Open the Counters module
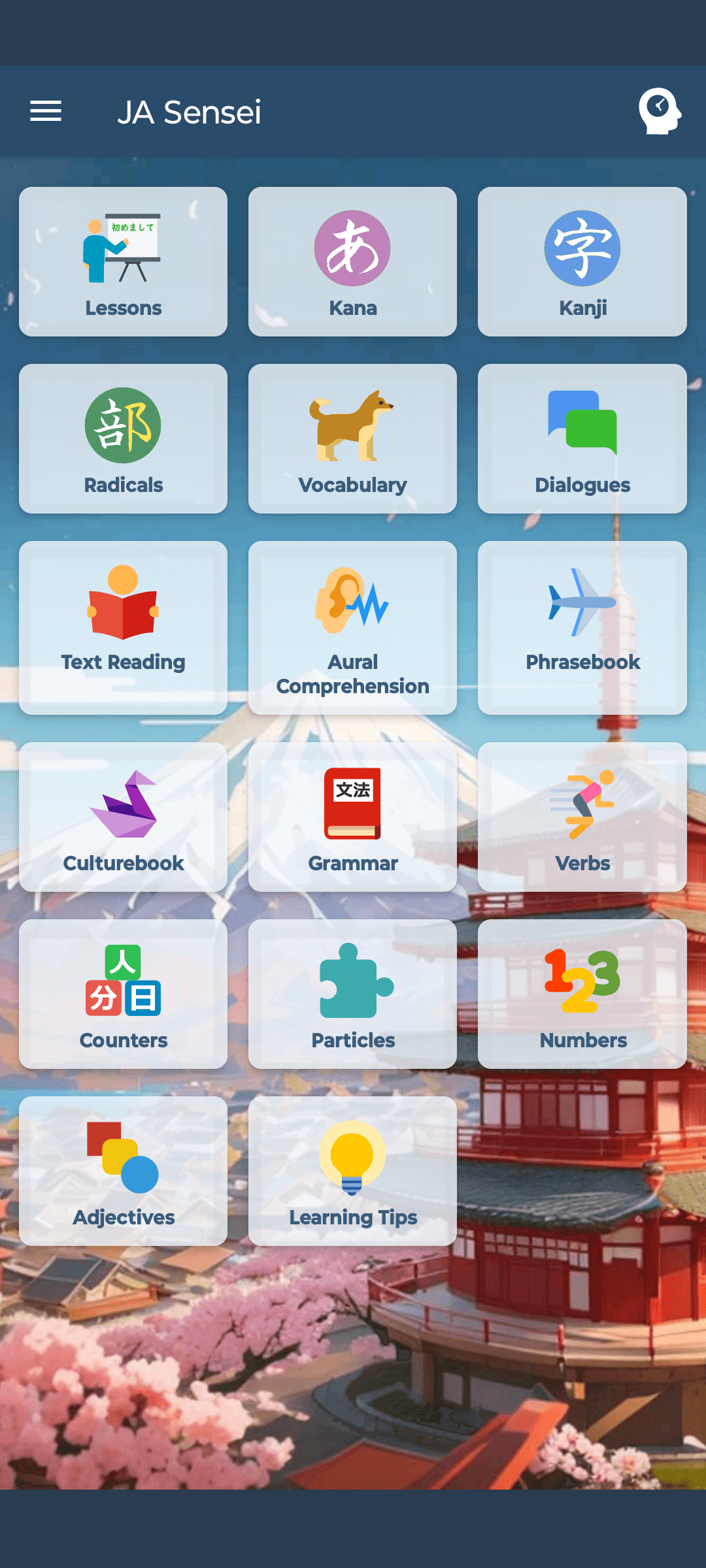Image resolution: width=706 pixels, height=1568 pixels. click(124, 994)
